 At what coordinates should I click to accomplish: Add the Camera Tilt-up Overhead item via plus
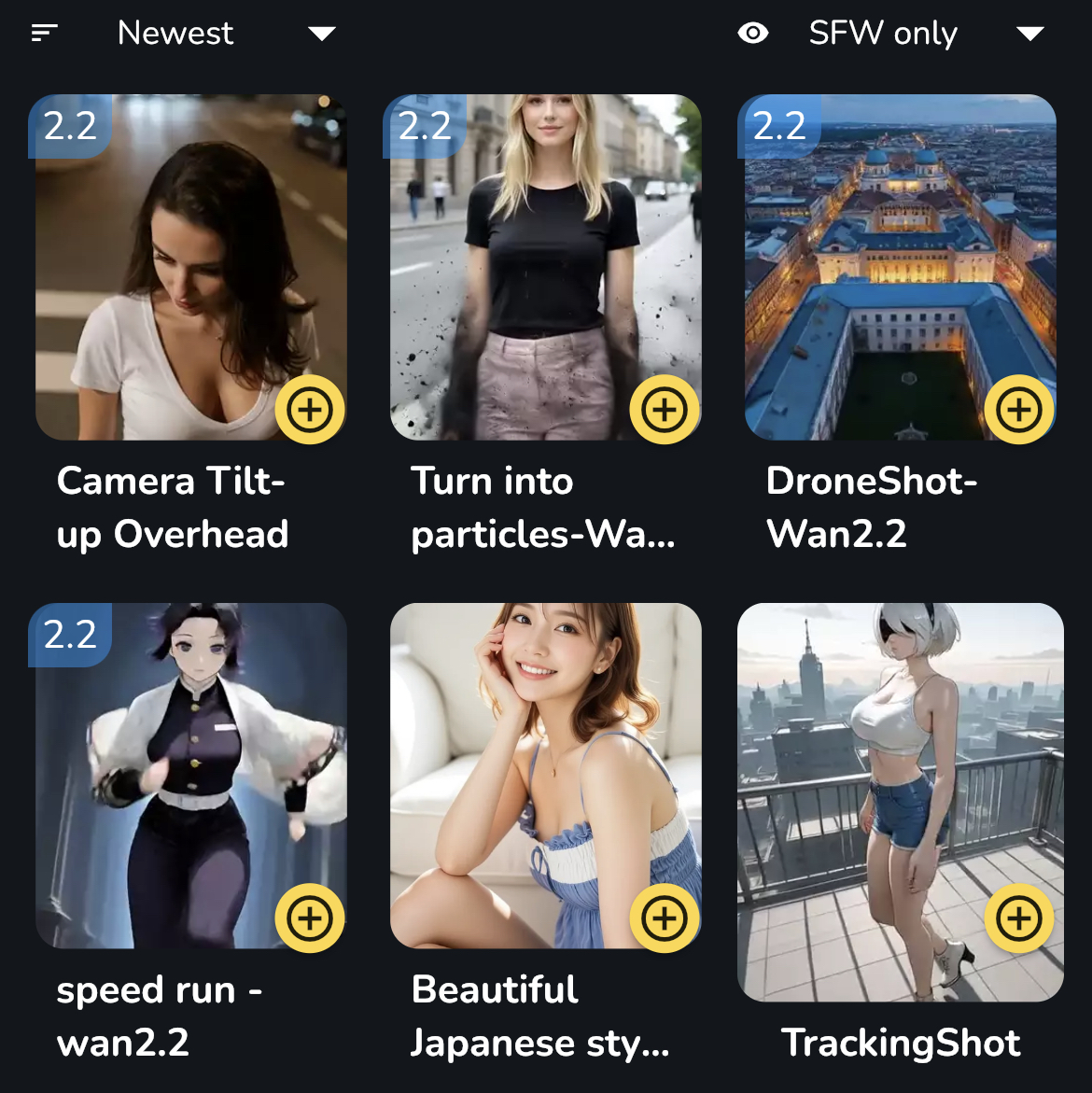[x=310, y=409]
